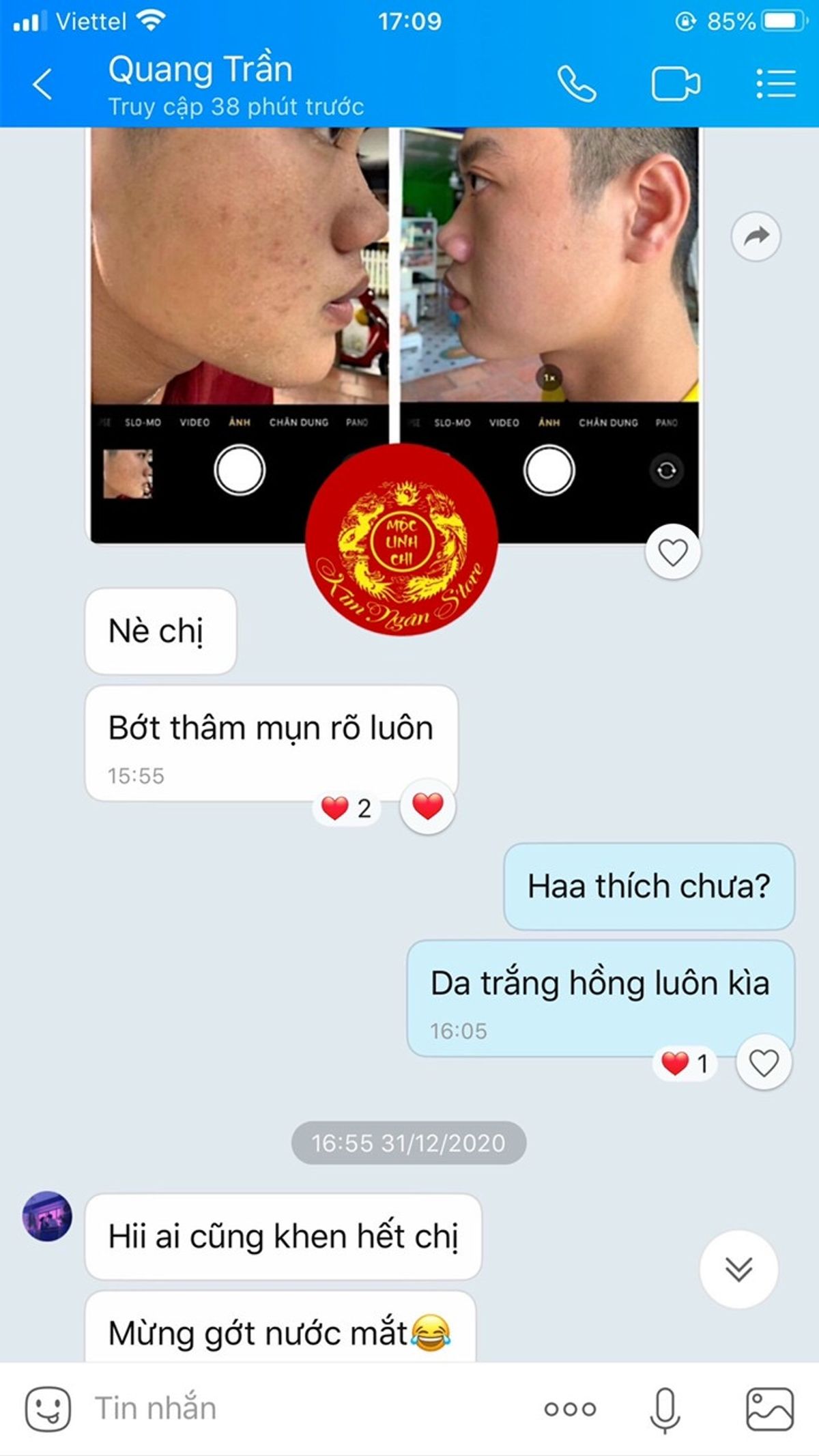Open the shared before-after photo

pyautogui.click(x=394, y=307)
